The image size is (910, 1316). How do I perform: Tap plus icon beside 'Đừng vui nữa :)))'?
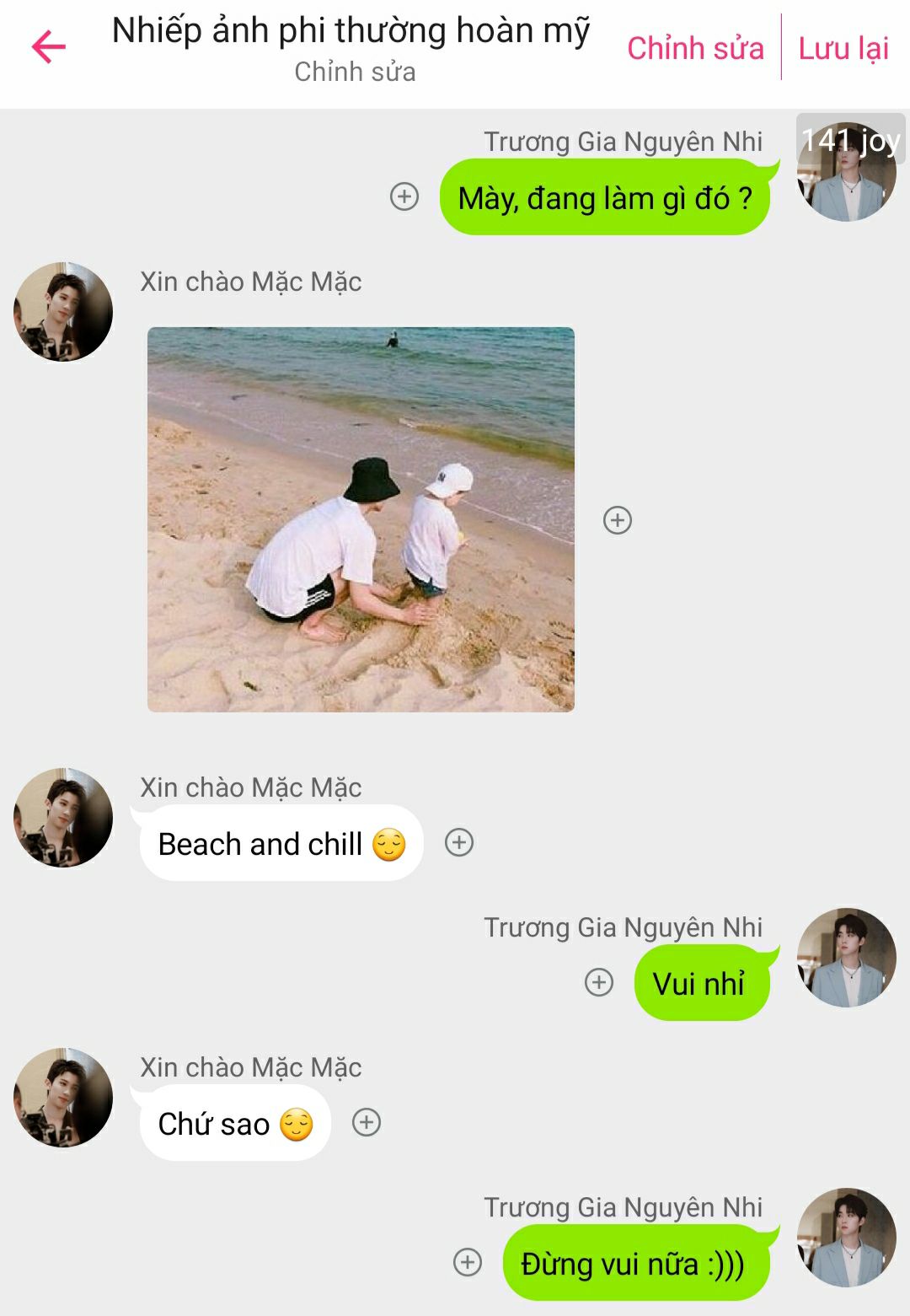468,1262
